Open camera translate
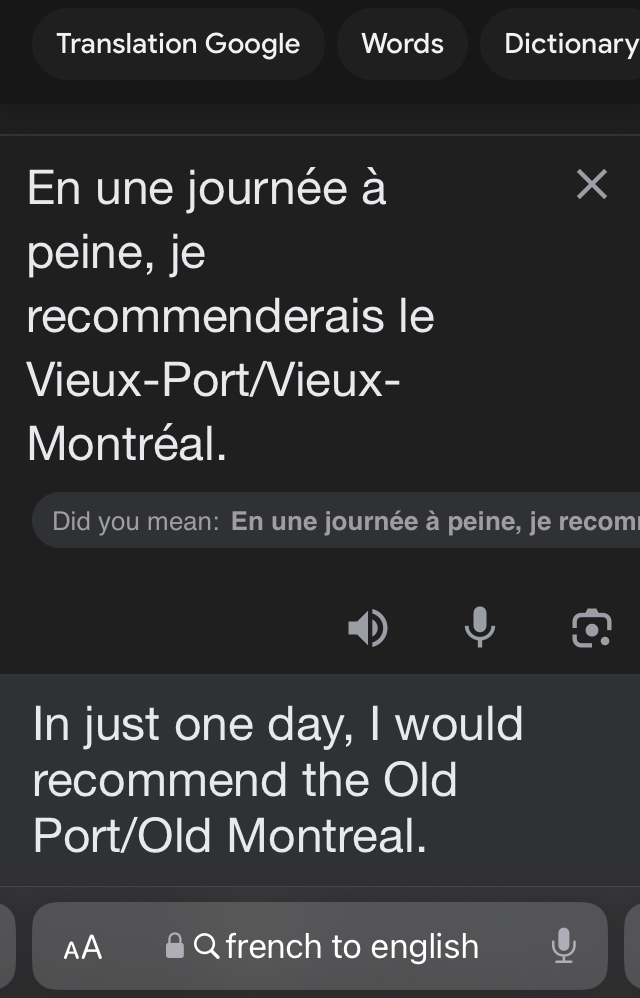Screen dimensions: 640x998 592,628
